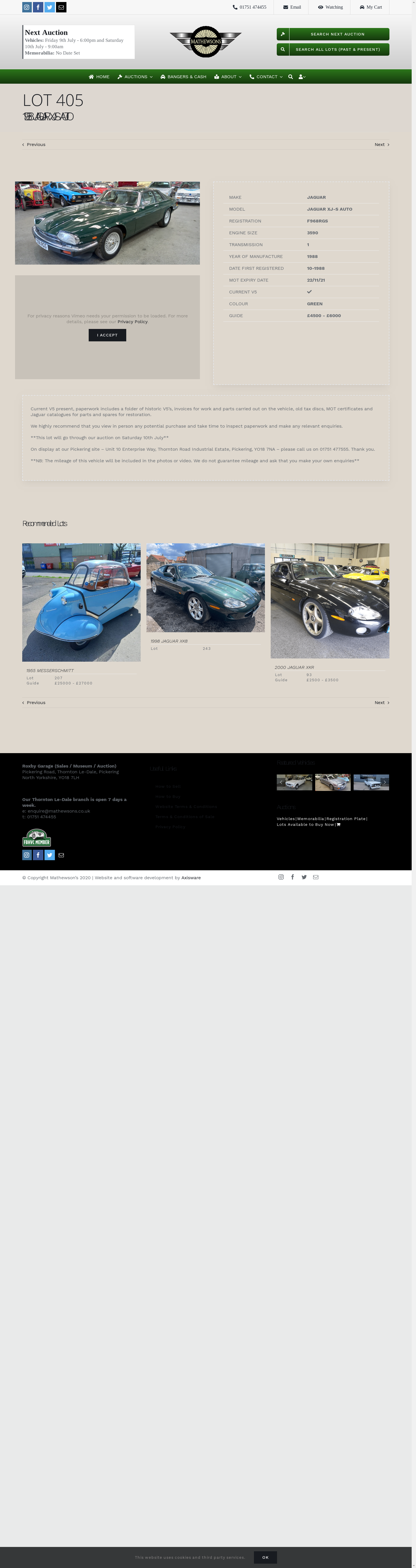416x1568 pixels.
Task: Open My Cart
Action: [x=370, y=7]
